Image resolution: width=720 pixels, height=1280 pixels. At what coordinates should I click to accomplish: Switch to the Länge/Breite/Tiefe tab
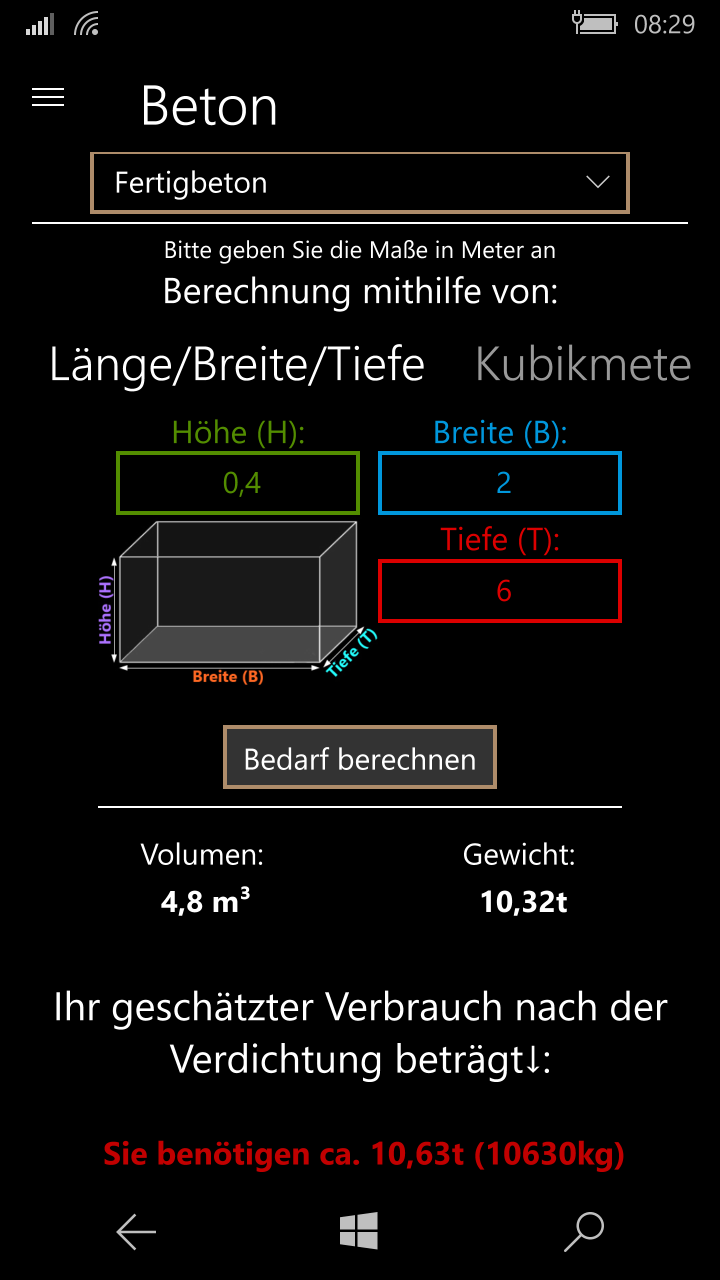pyautogui.click(x=237, y=365)
